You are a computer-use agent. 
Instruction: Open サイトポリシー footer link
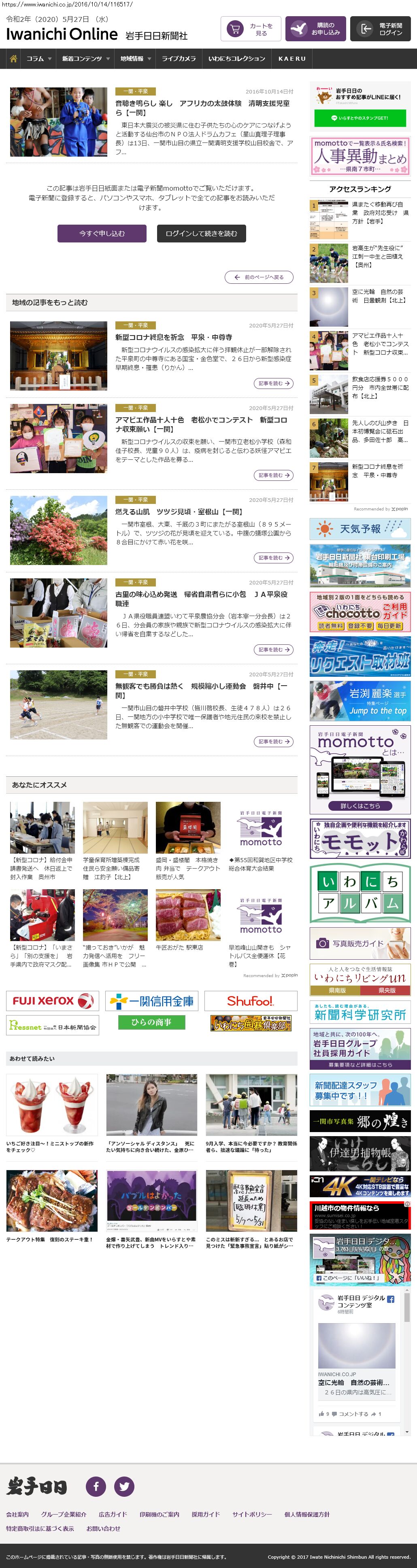click(251, 1514)
